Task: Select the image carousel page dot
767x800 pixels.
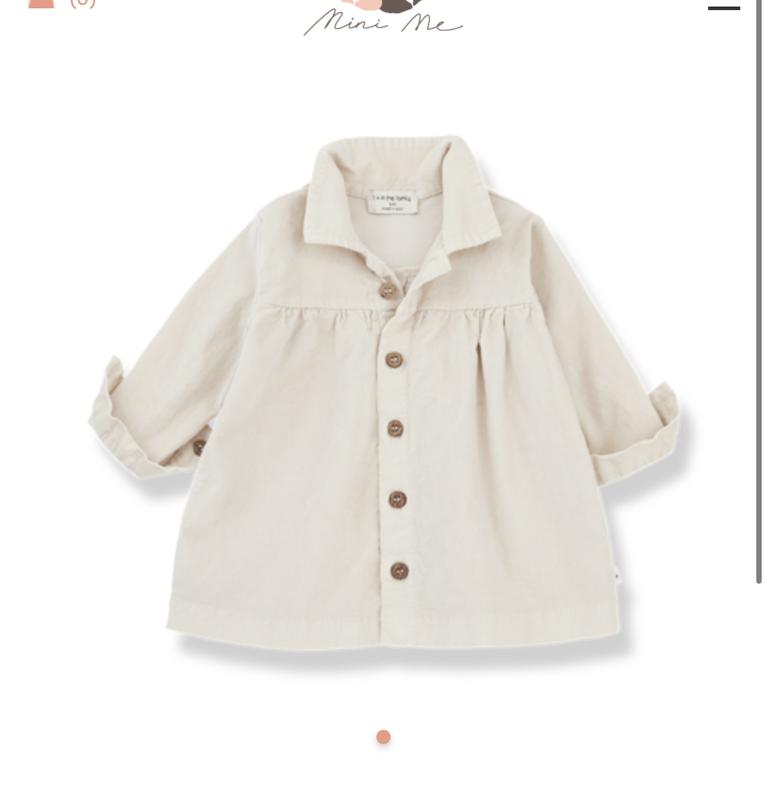Action: click(x=383, y=737)
